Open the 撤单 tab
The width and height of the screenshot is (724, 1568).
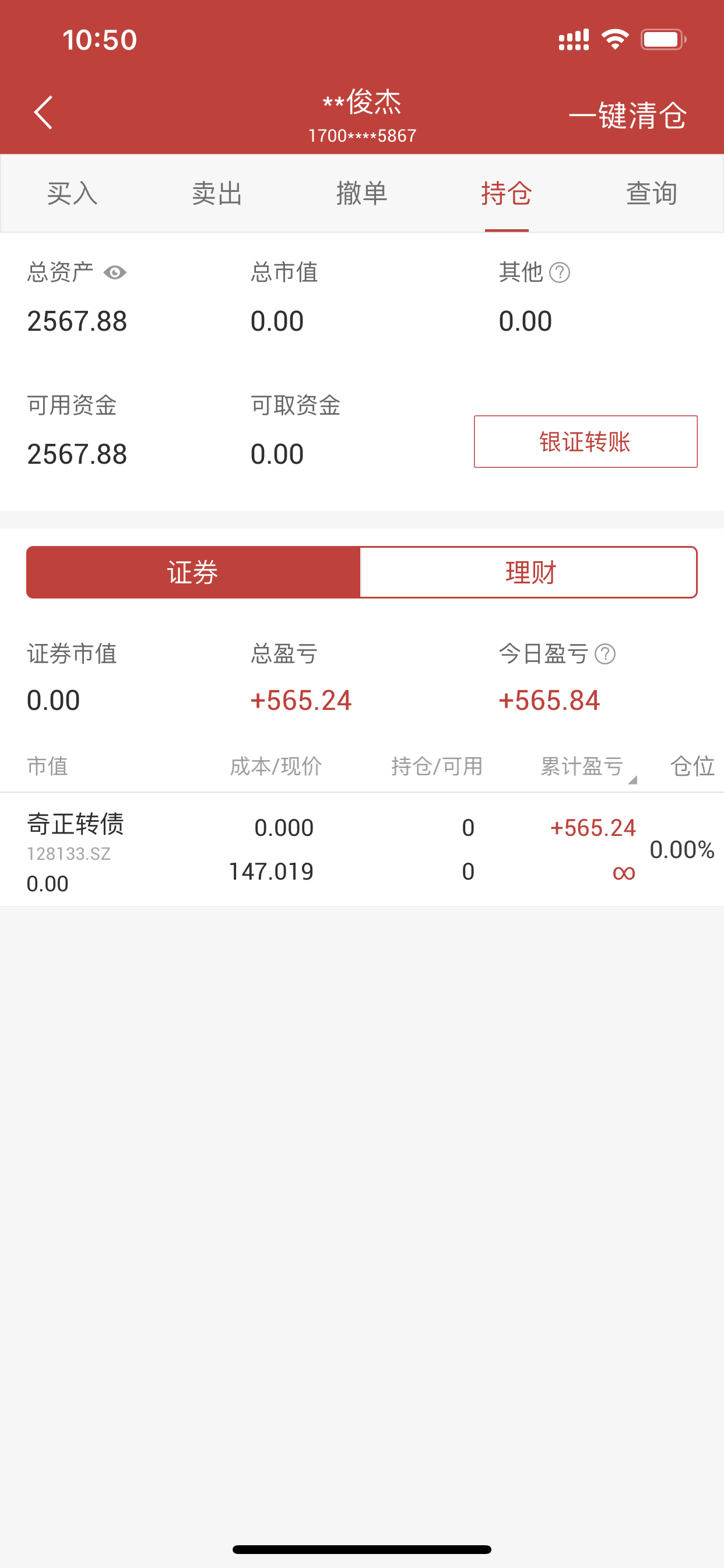362,194
